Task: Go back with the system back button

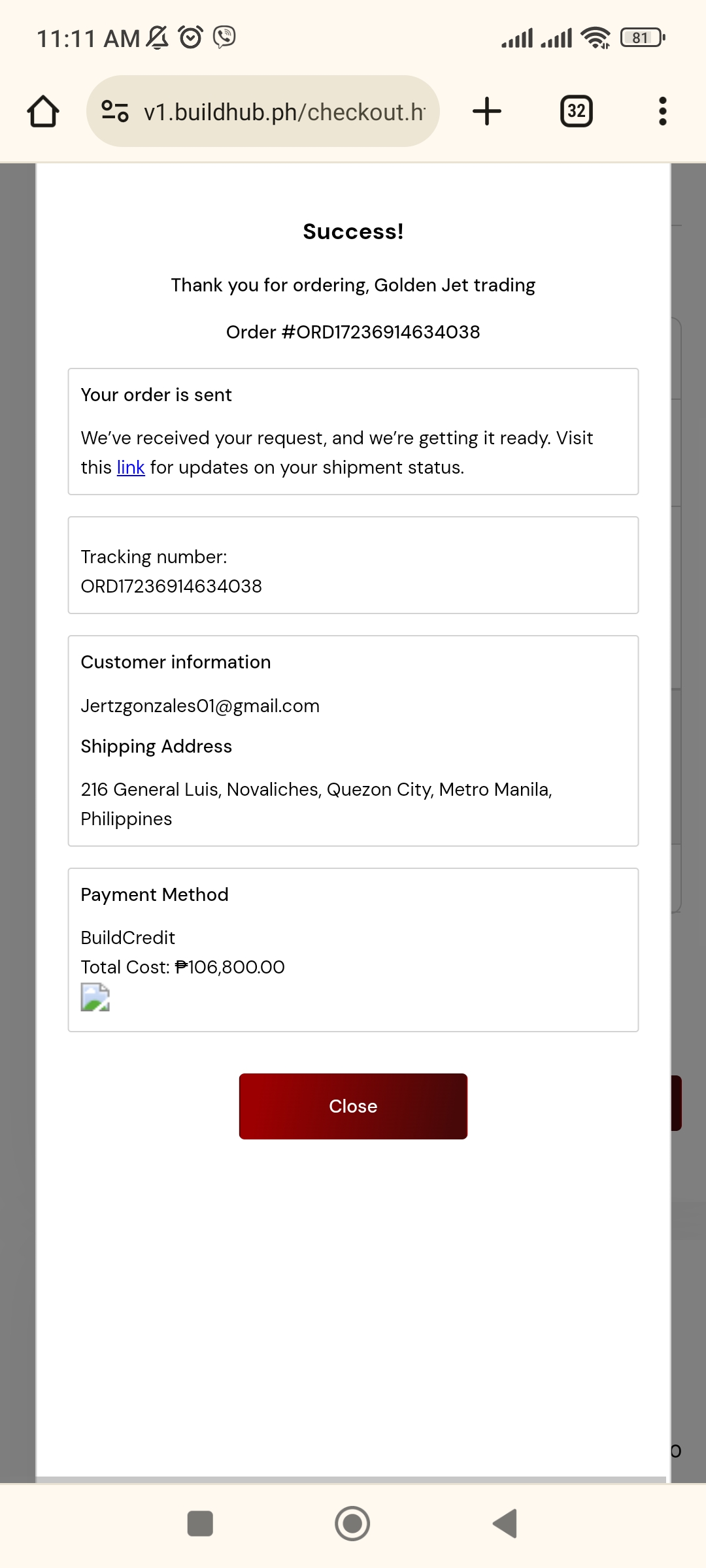Action: coord(505,1524)
